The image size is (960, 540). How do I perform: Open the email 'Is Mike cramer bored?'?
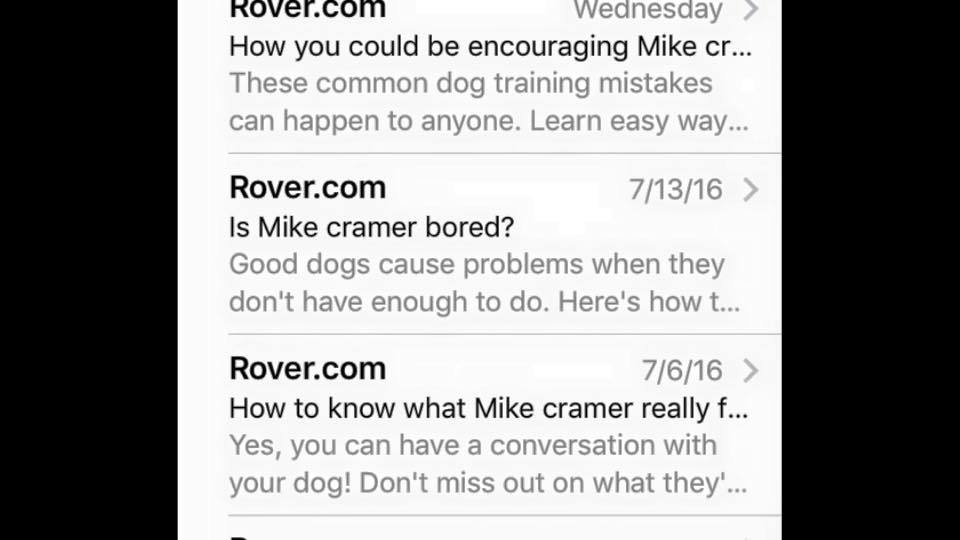point(490,246)
